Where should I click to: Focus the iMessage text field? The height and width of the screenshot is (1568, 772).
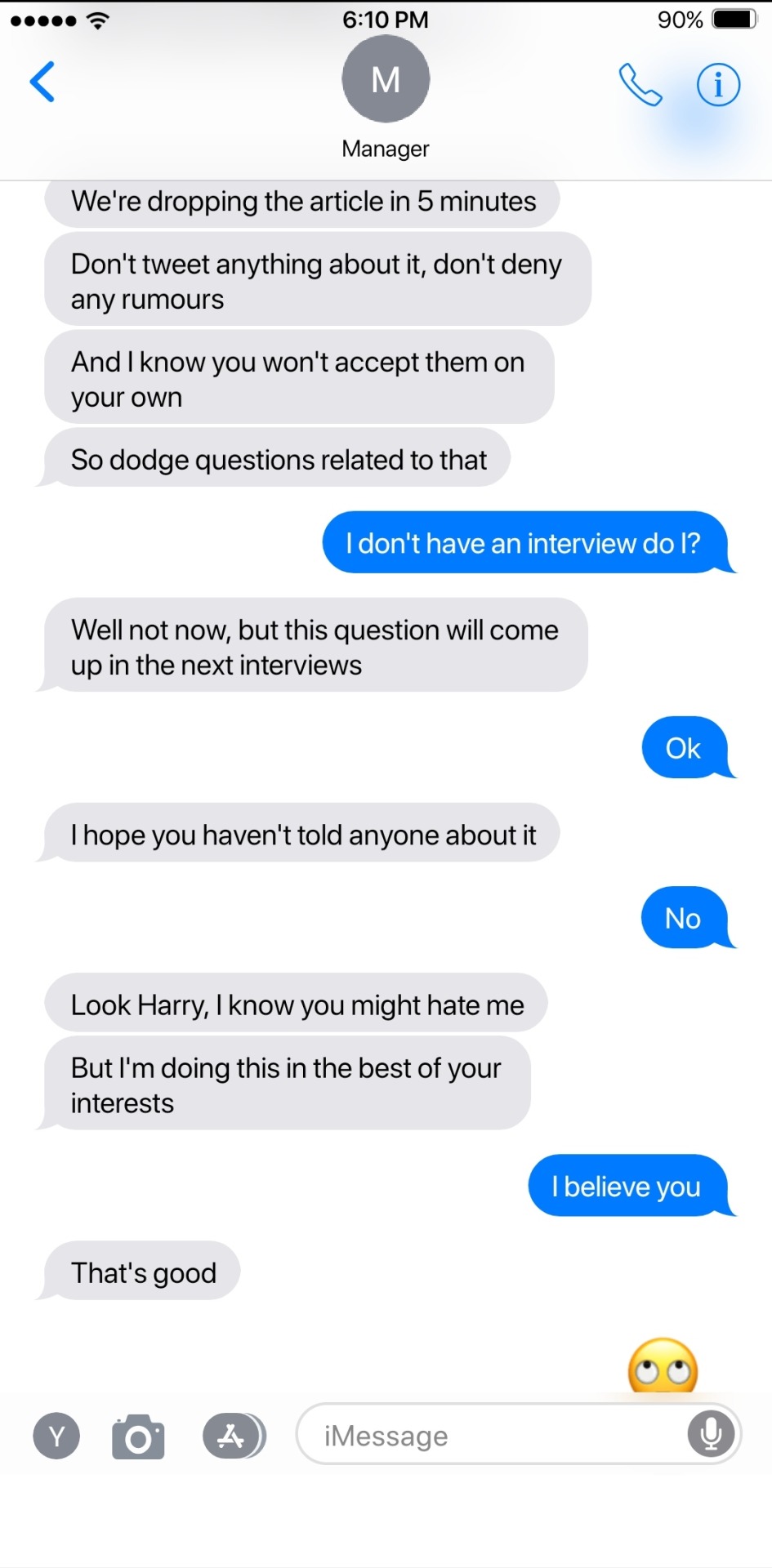coord(490,1437)
